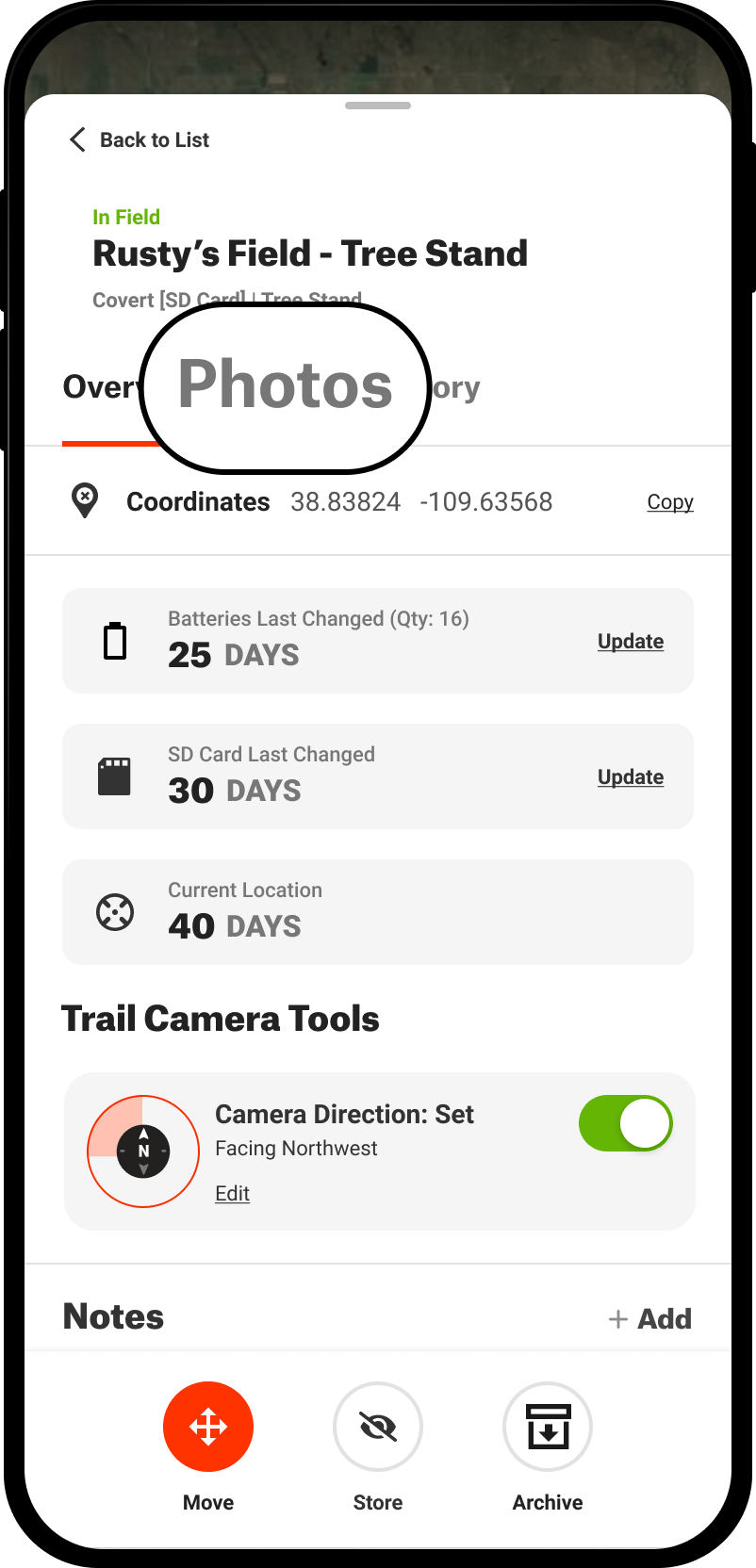Viewport: 756px width, 1568px height.
Task: Tap the battery icon beside Batteries Last Changed
Action: click(114, 641)
